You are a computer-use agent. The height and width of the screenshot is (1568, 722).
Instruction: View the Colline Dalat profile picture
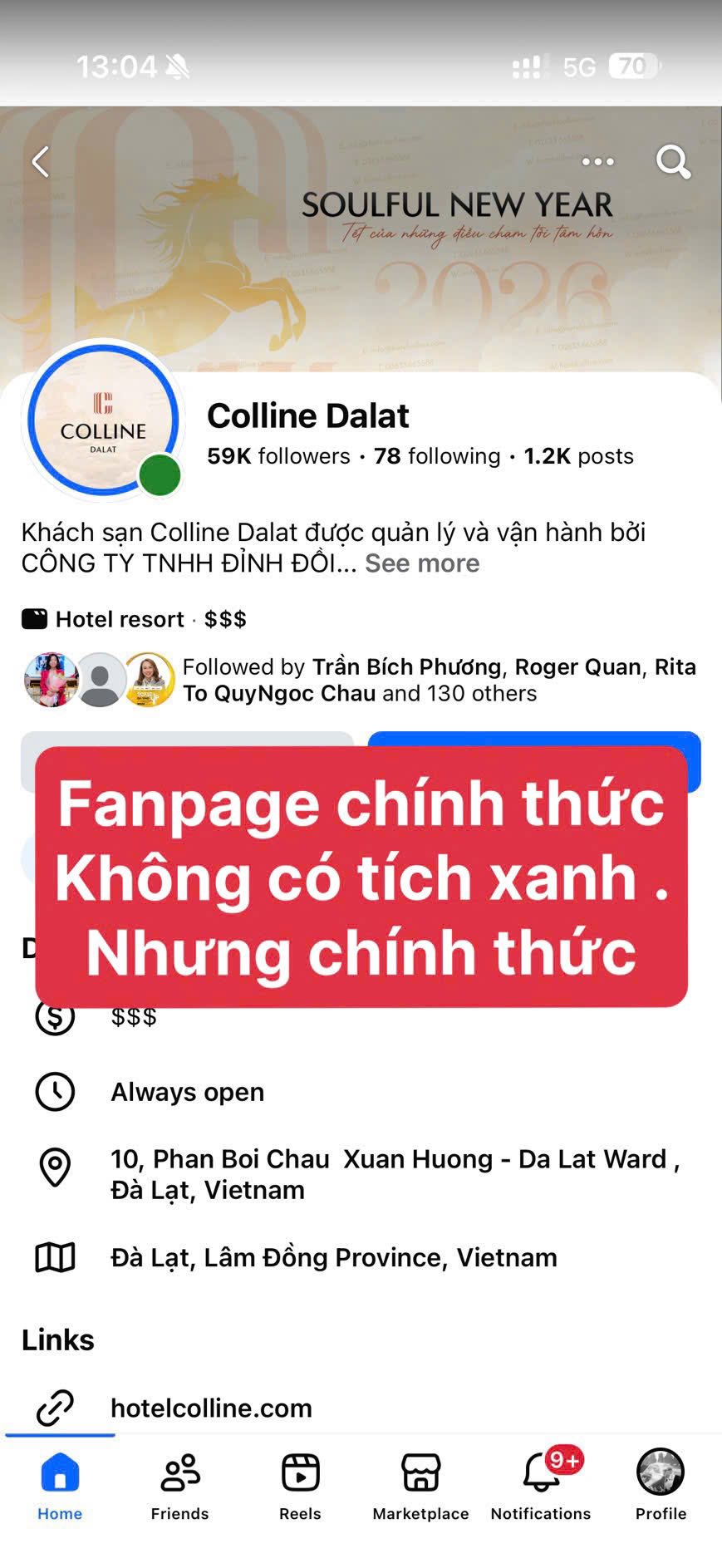pyautogui.click(x=103, y=420)
